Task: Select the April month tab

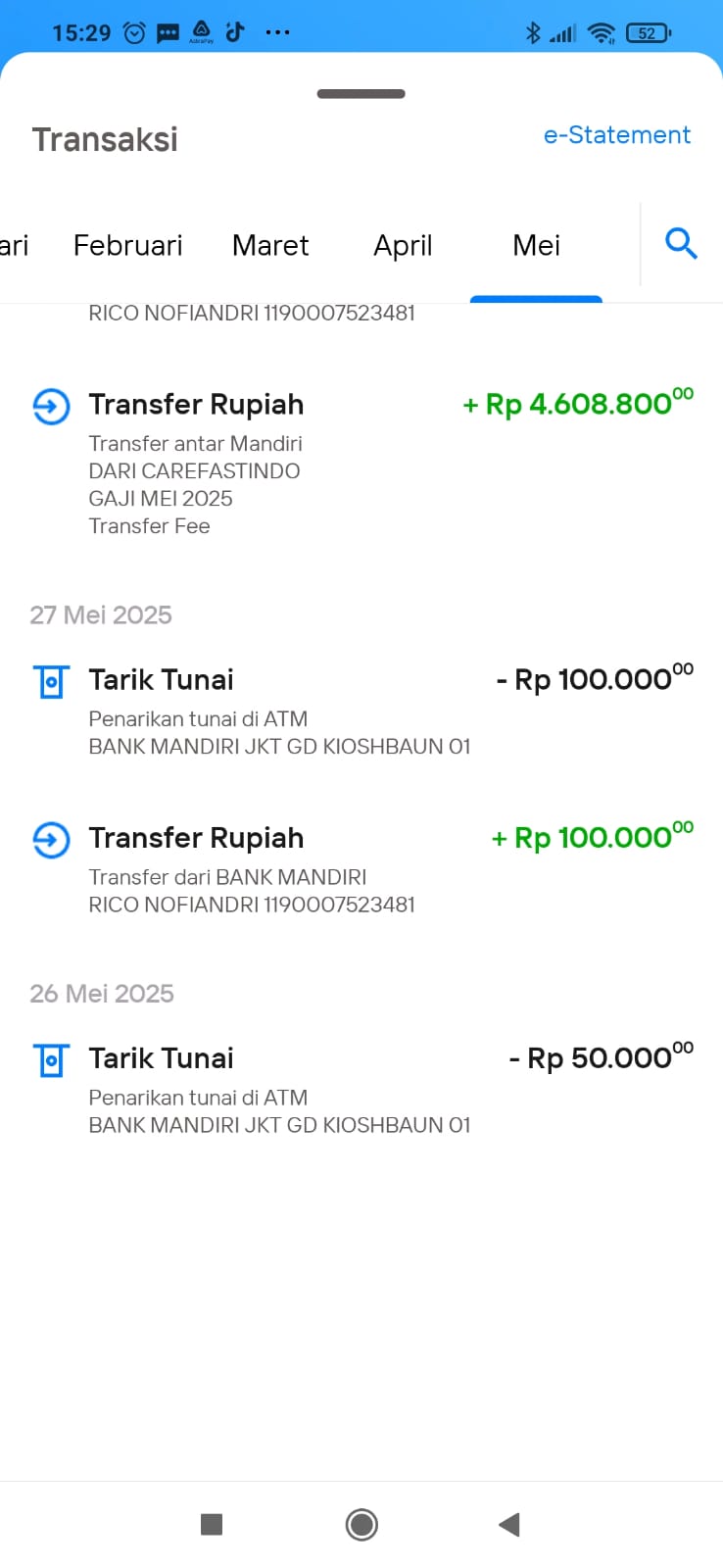Action: [x=403, y=245]
